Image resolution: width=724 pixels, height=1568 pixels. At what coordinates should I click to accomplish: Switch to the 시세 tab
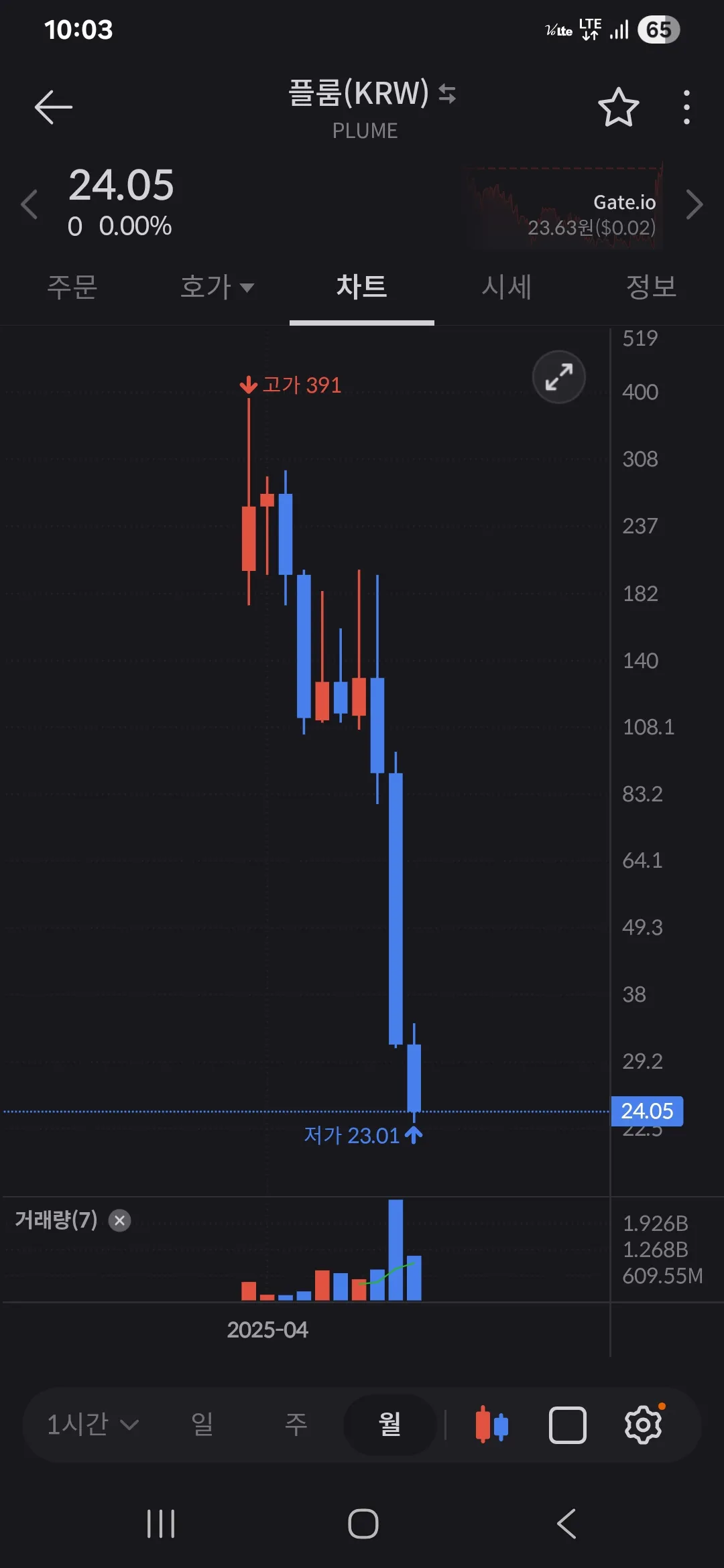point(507,287)
